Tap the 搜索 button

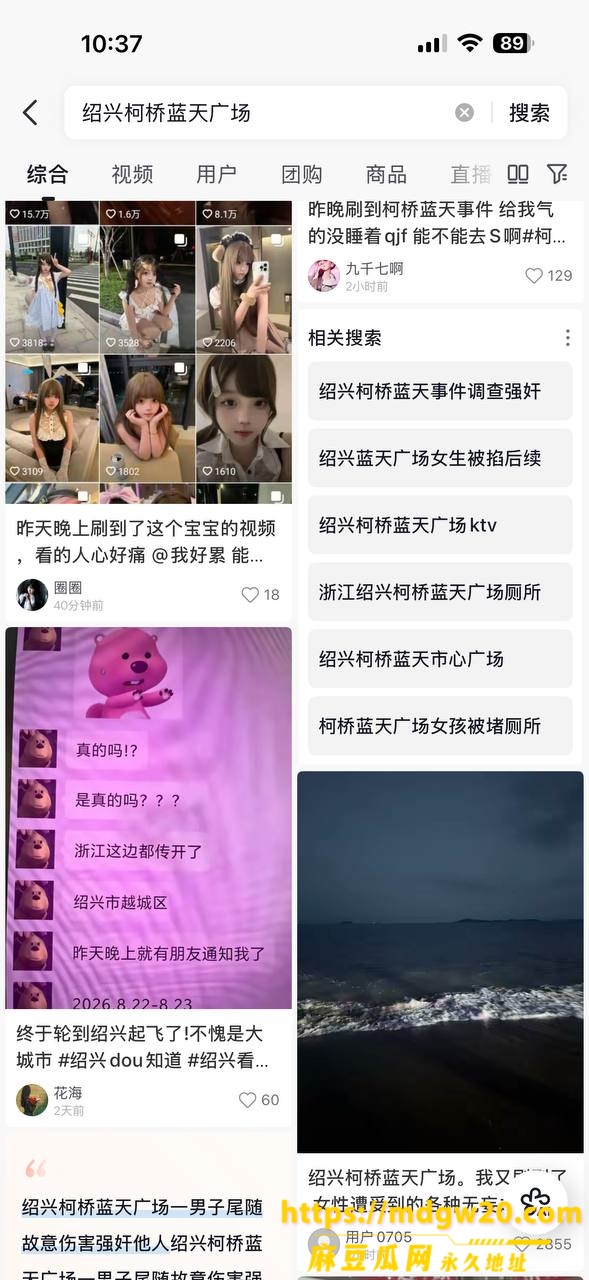[529, 113]
